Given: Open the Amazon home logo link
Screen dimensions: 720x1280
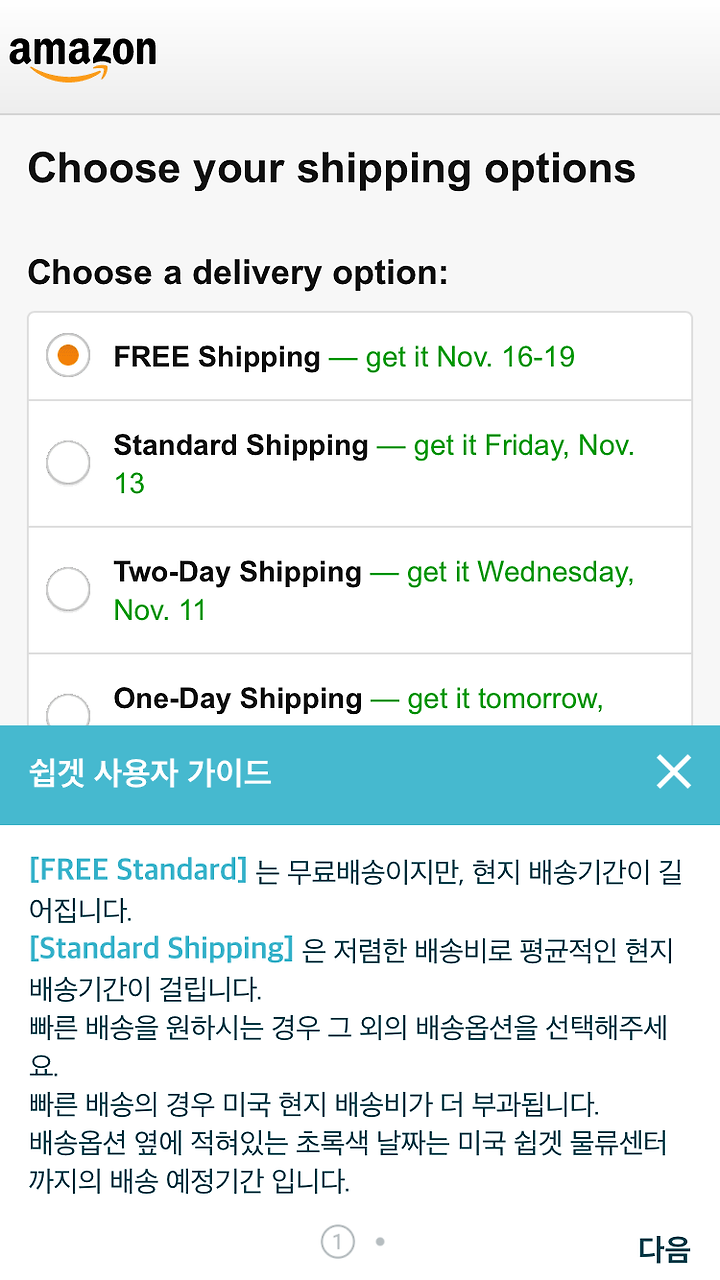Looking at the screenshot, I should coord(83,58).
